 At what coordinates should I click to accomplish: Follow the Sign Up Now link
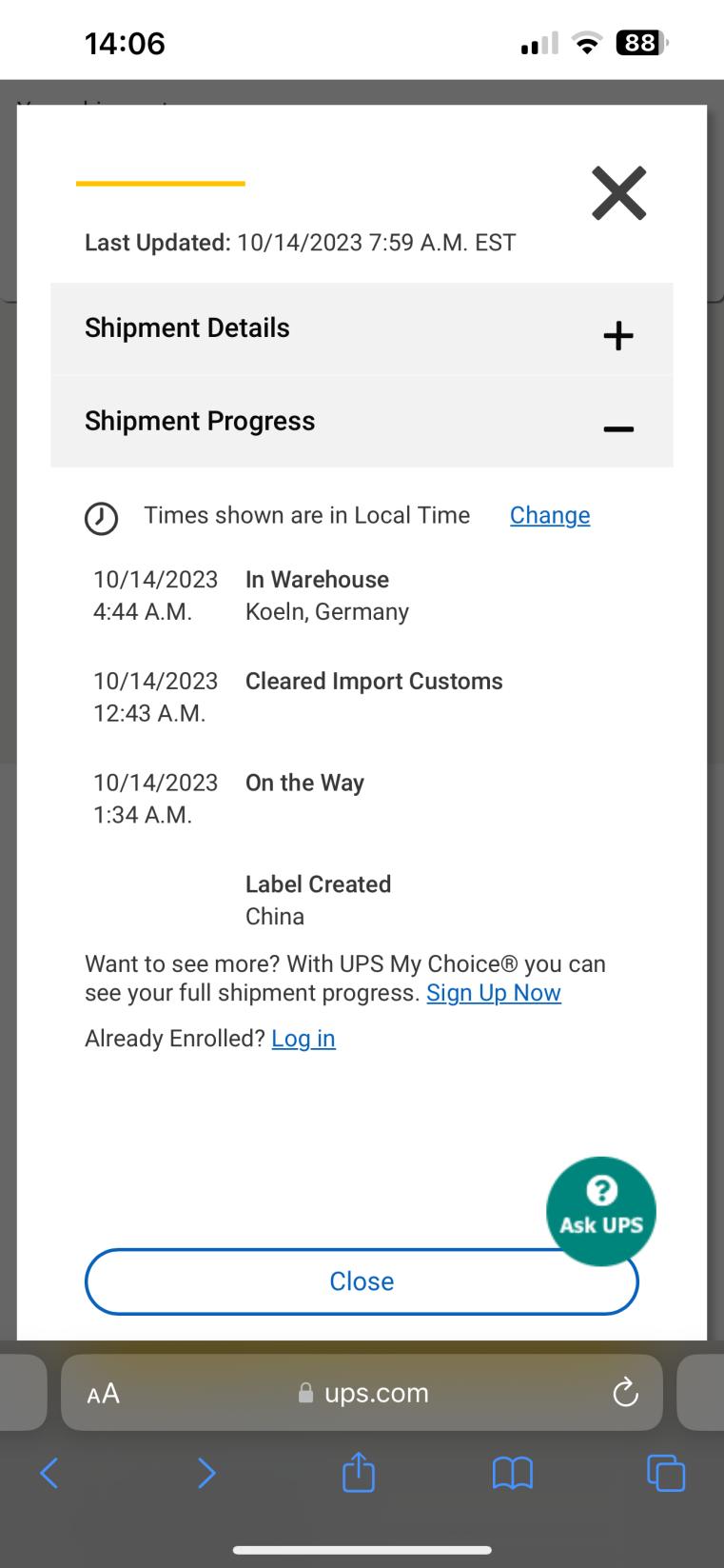[493, 993]
